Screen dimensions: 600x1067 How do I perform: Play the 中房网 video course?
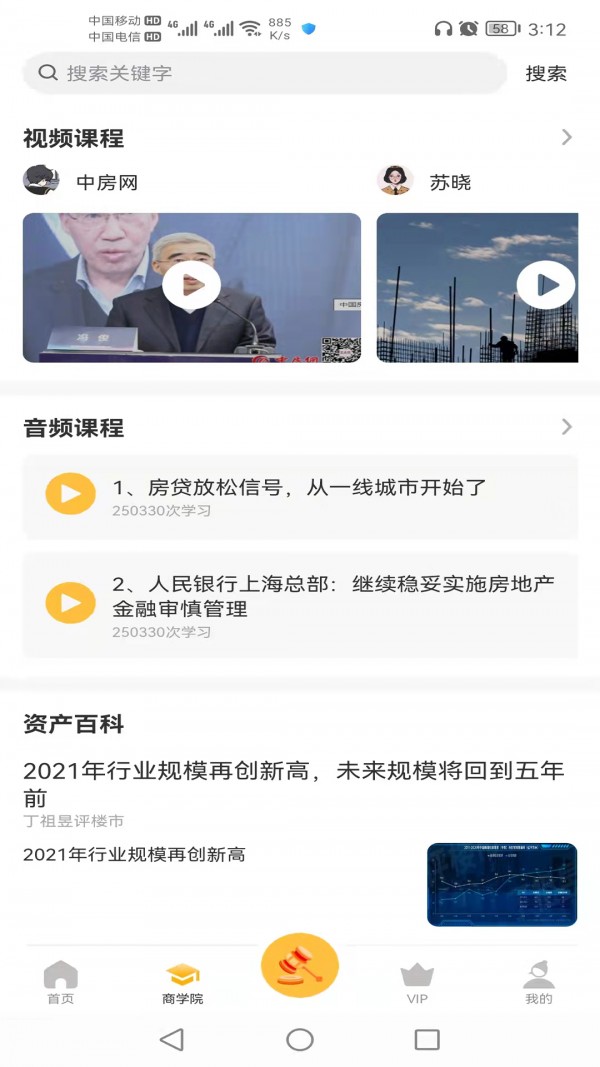[191, 286]
